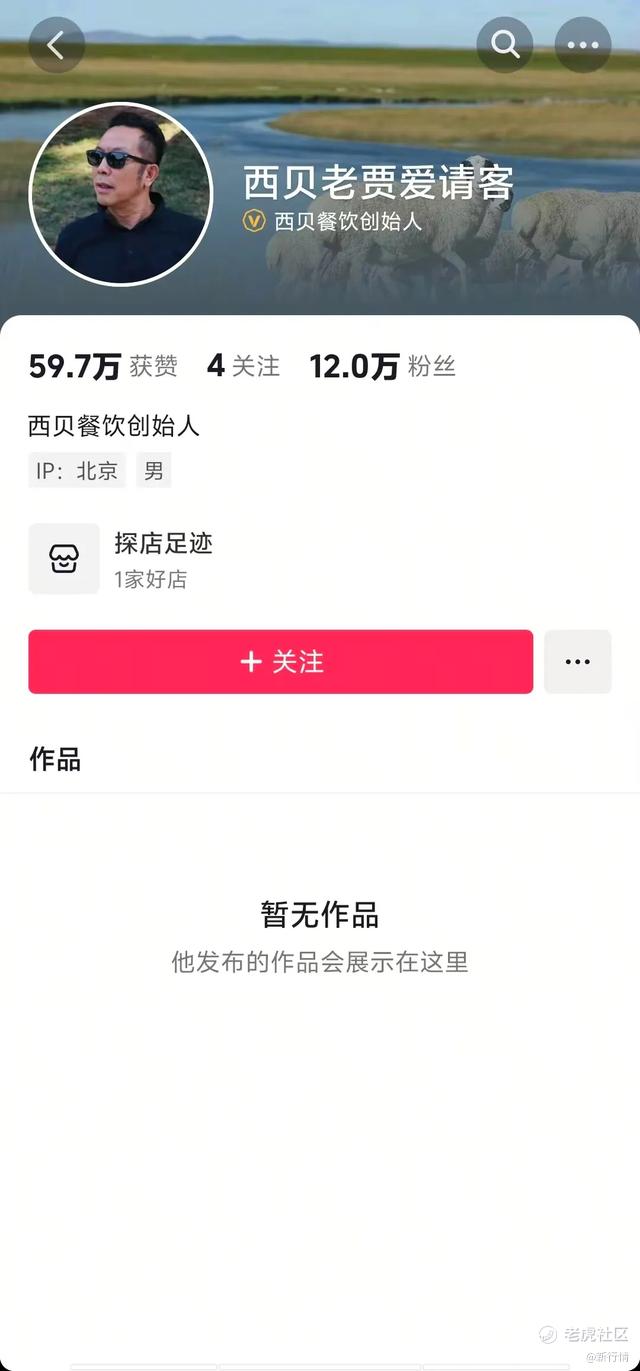View the 12.0万 粉丝 followers list

click(382, 366)
